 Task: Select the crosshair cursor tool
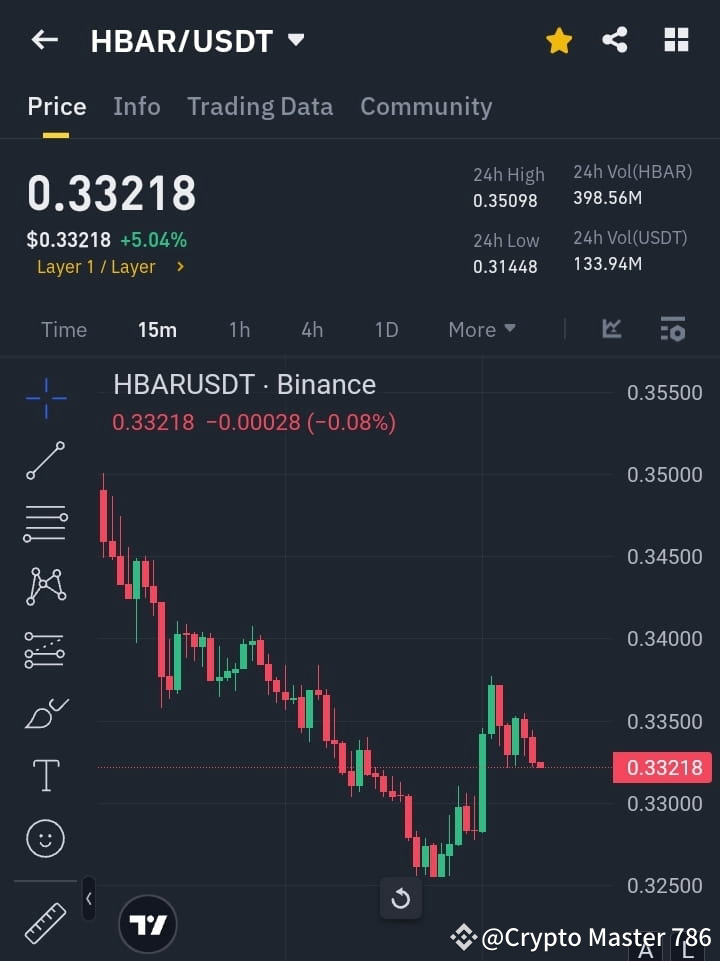click(44, 398)
